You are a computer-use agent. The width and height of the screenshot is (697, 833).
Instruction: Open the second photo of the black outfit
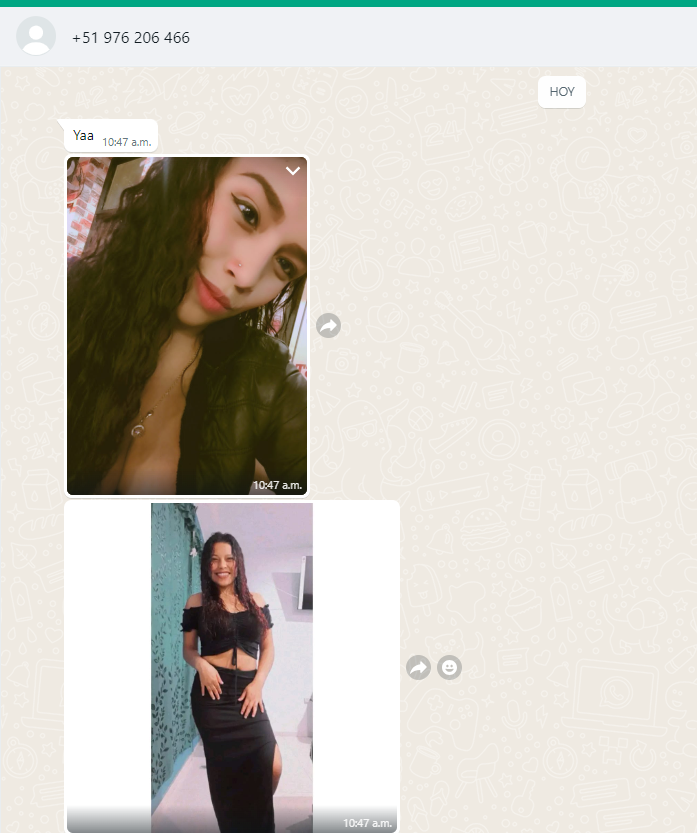click(232, 666)
